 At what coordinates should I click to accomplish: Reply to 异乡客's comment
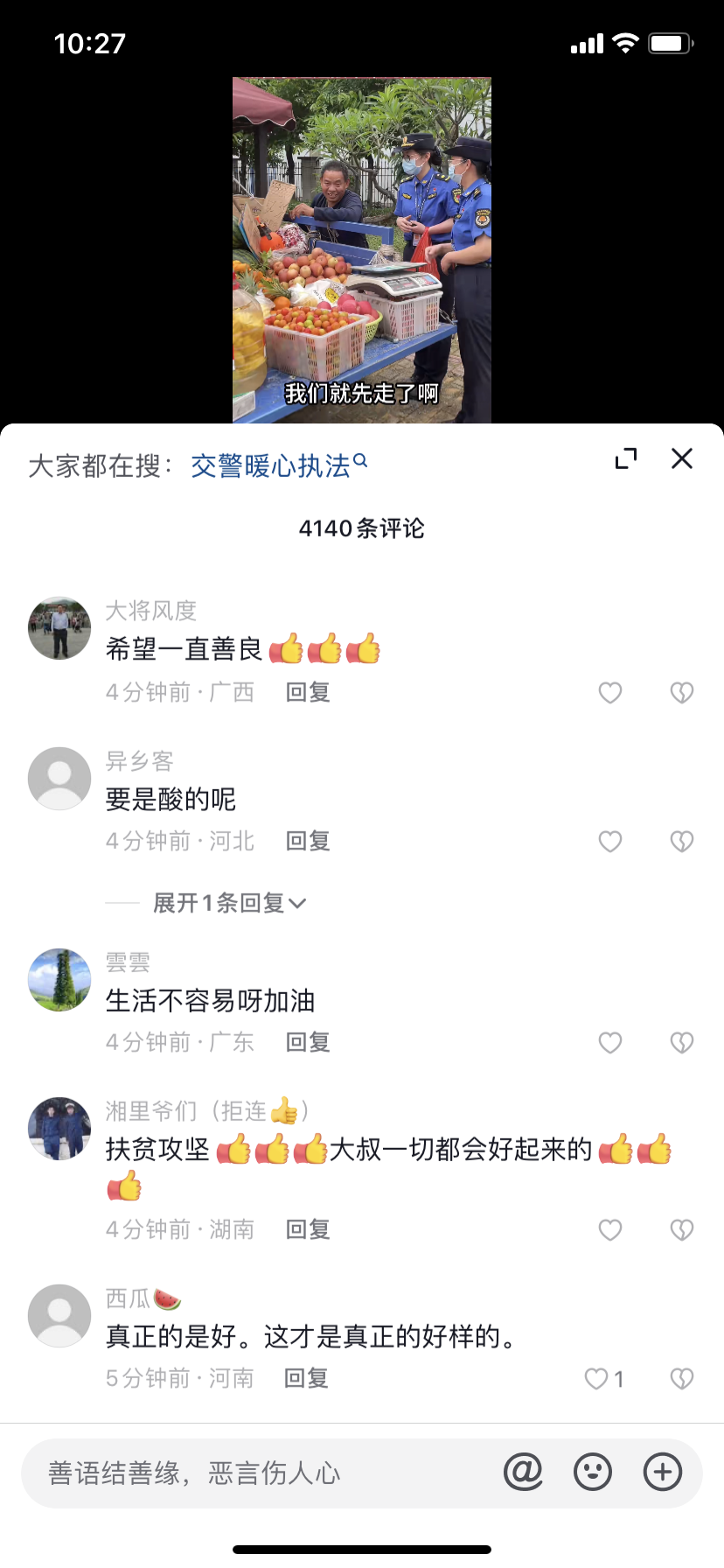point(308,842)
